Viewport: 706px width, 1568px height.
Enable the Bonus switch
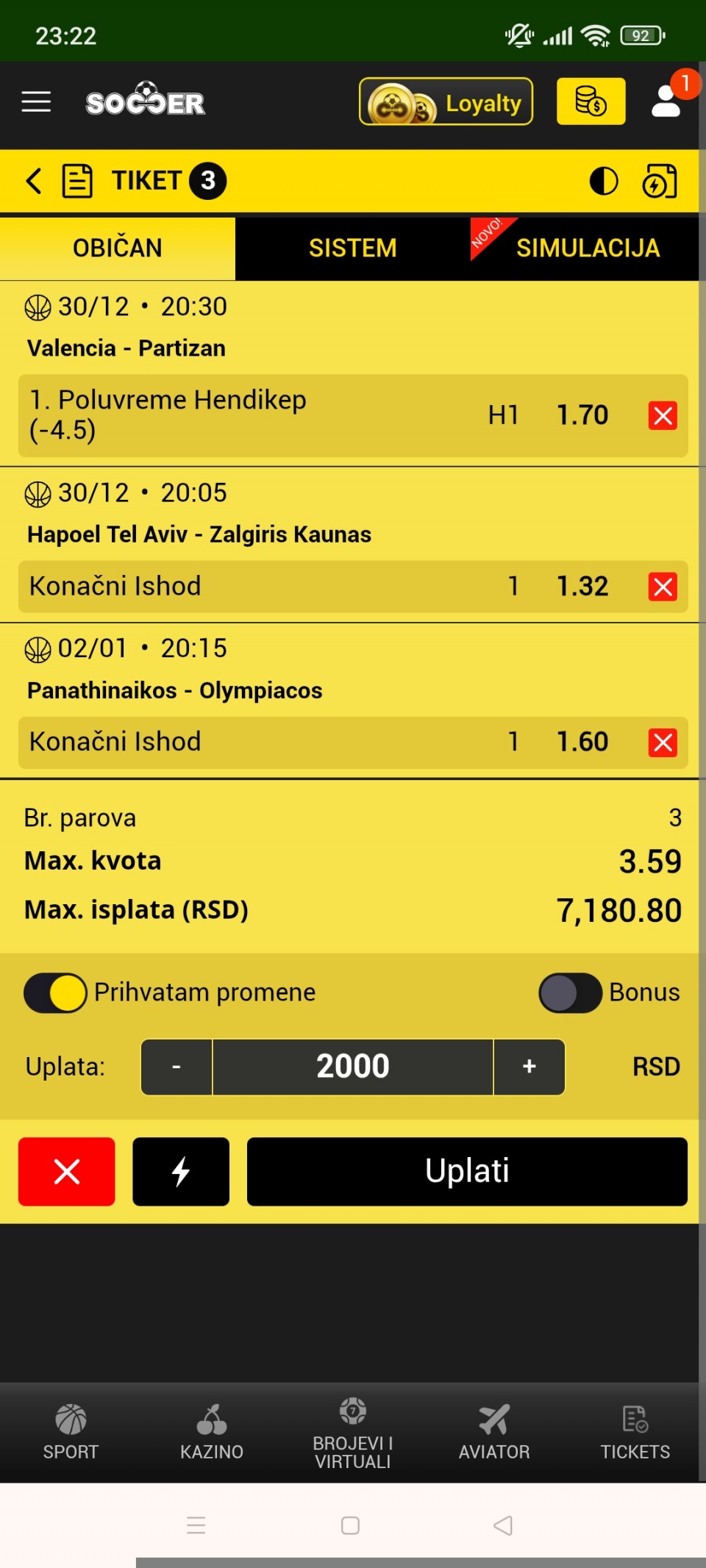pyautogui.click(x=570, y=992)
